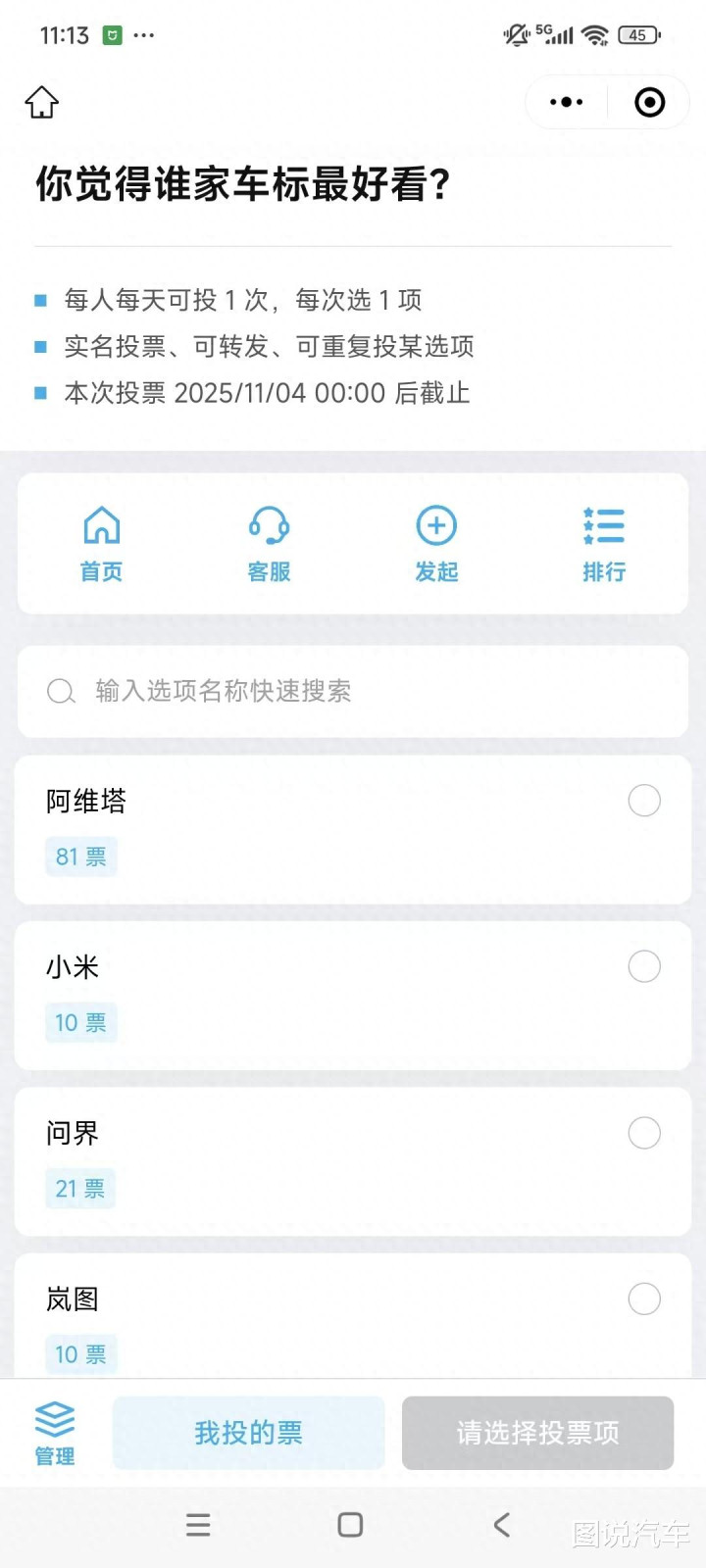
Task: Select 阿维塔 as your vote
Action: pyautogui.click(x=644, y=801)
